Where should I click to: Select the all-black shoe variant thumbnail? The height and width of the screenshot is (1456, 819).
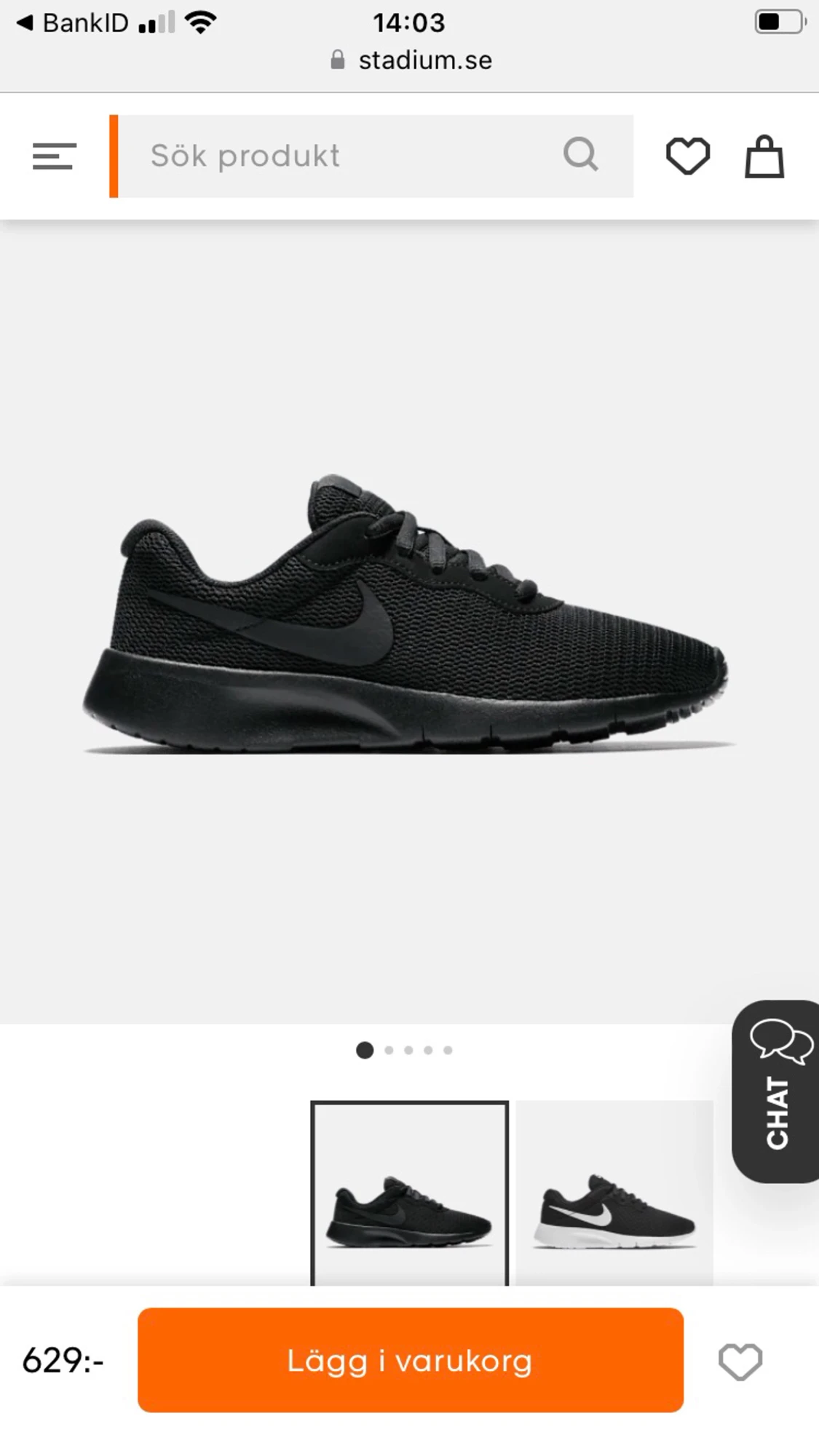pos(409,1193)
